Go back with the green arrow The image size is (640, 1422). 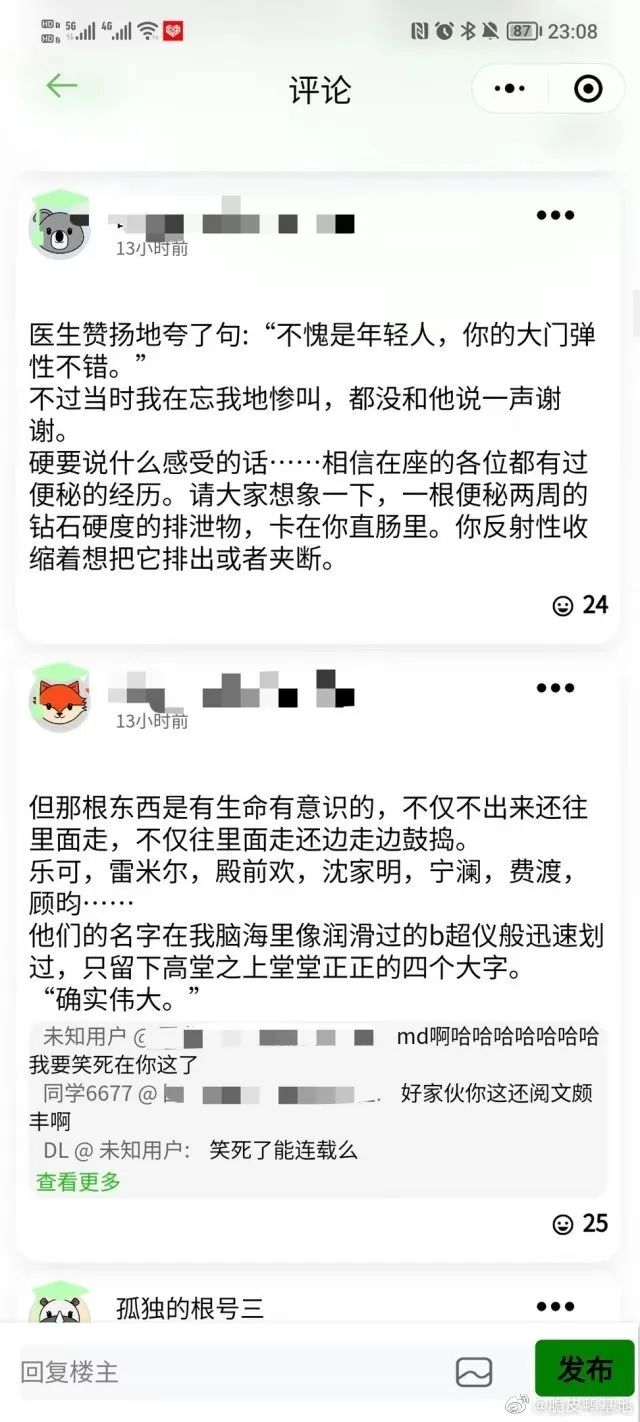pyautogui.click(x=61, y=87)
